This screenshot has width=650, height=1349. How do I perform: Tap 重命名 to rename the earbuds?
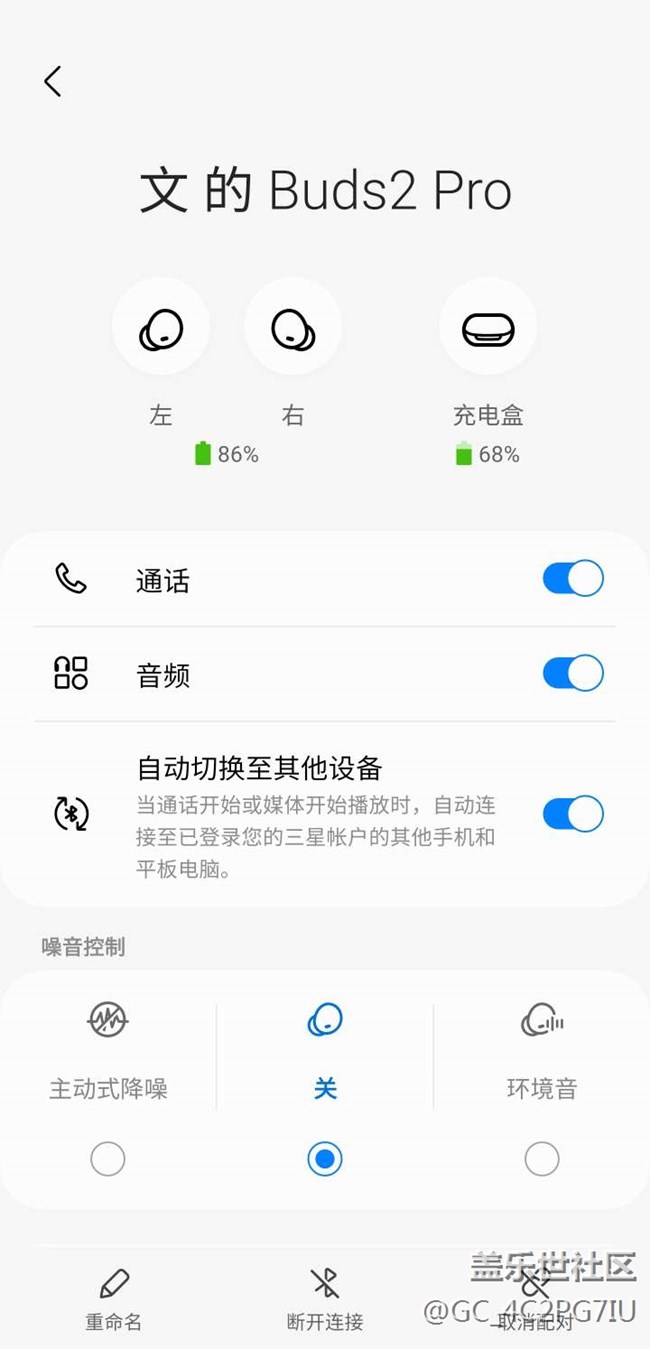point(114,1299)
